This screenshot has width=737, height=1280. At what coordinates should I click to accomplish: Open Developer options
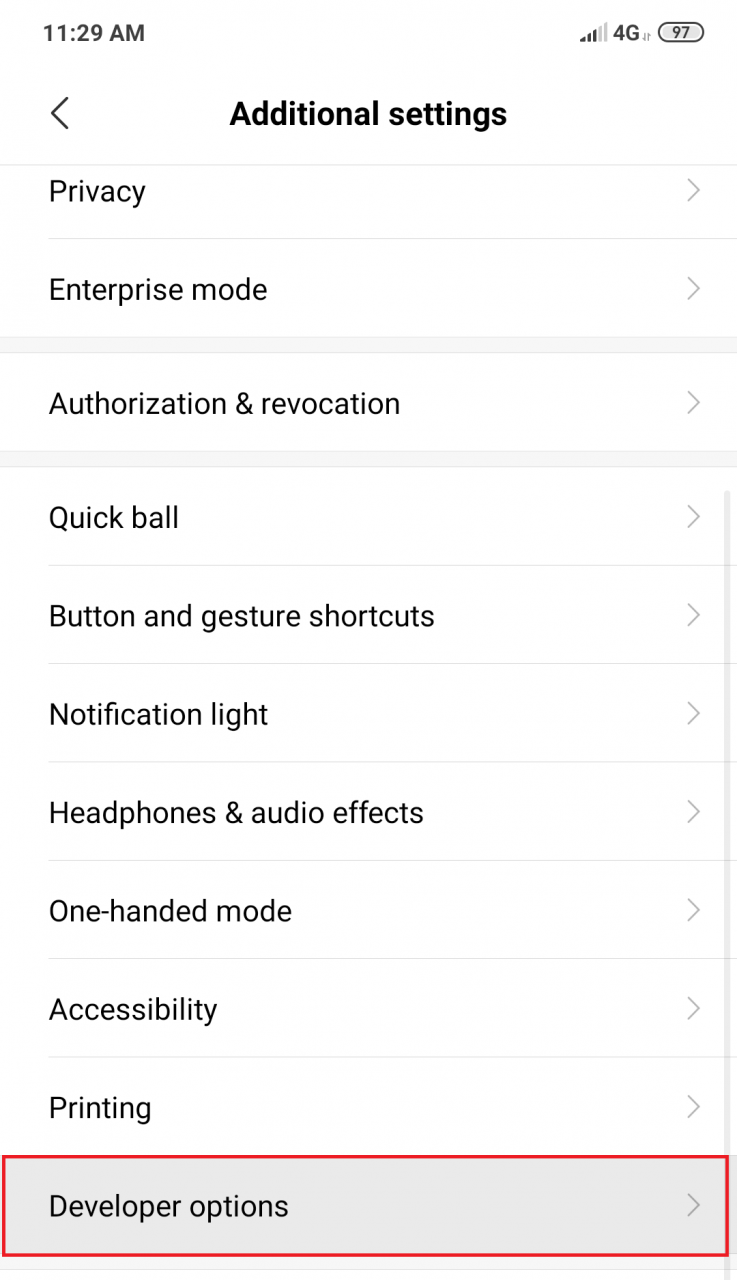[368, 1206]
